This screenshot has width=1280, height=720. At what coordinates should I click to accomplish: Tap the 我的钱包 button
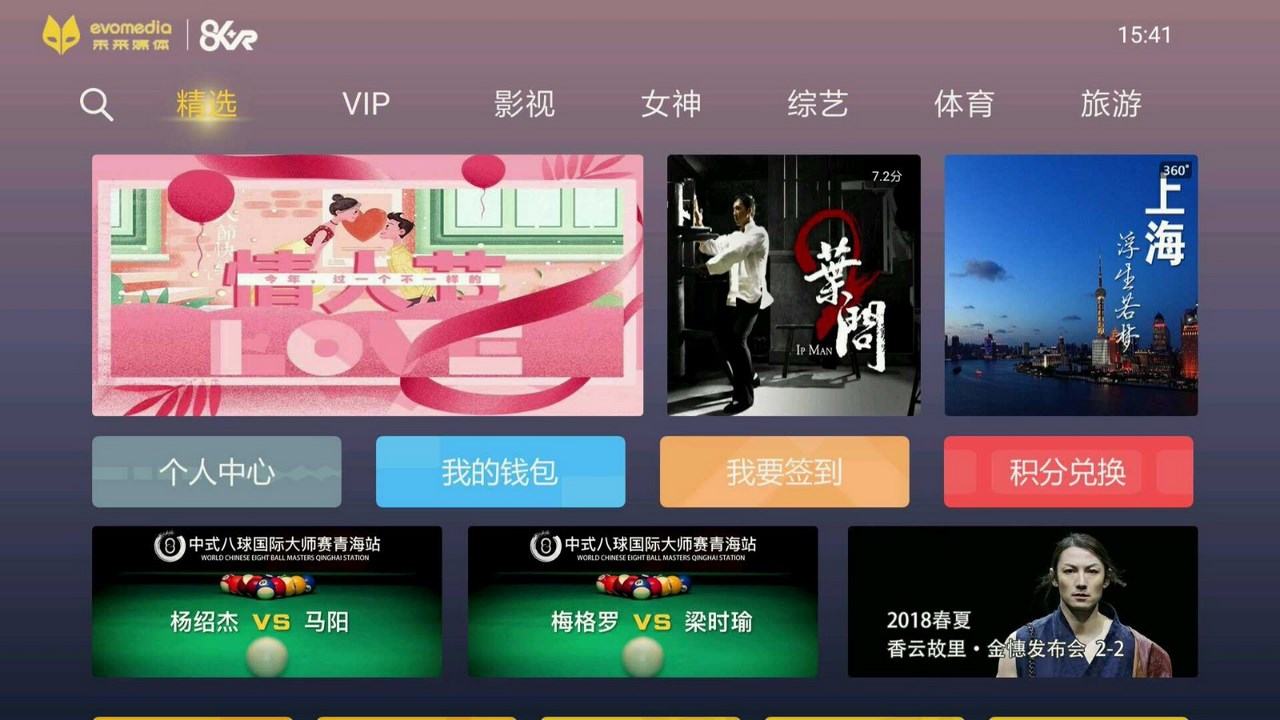click(500, 472)
